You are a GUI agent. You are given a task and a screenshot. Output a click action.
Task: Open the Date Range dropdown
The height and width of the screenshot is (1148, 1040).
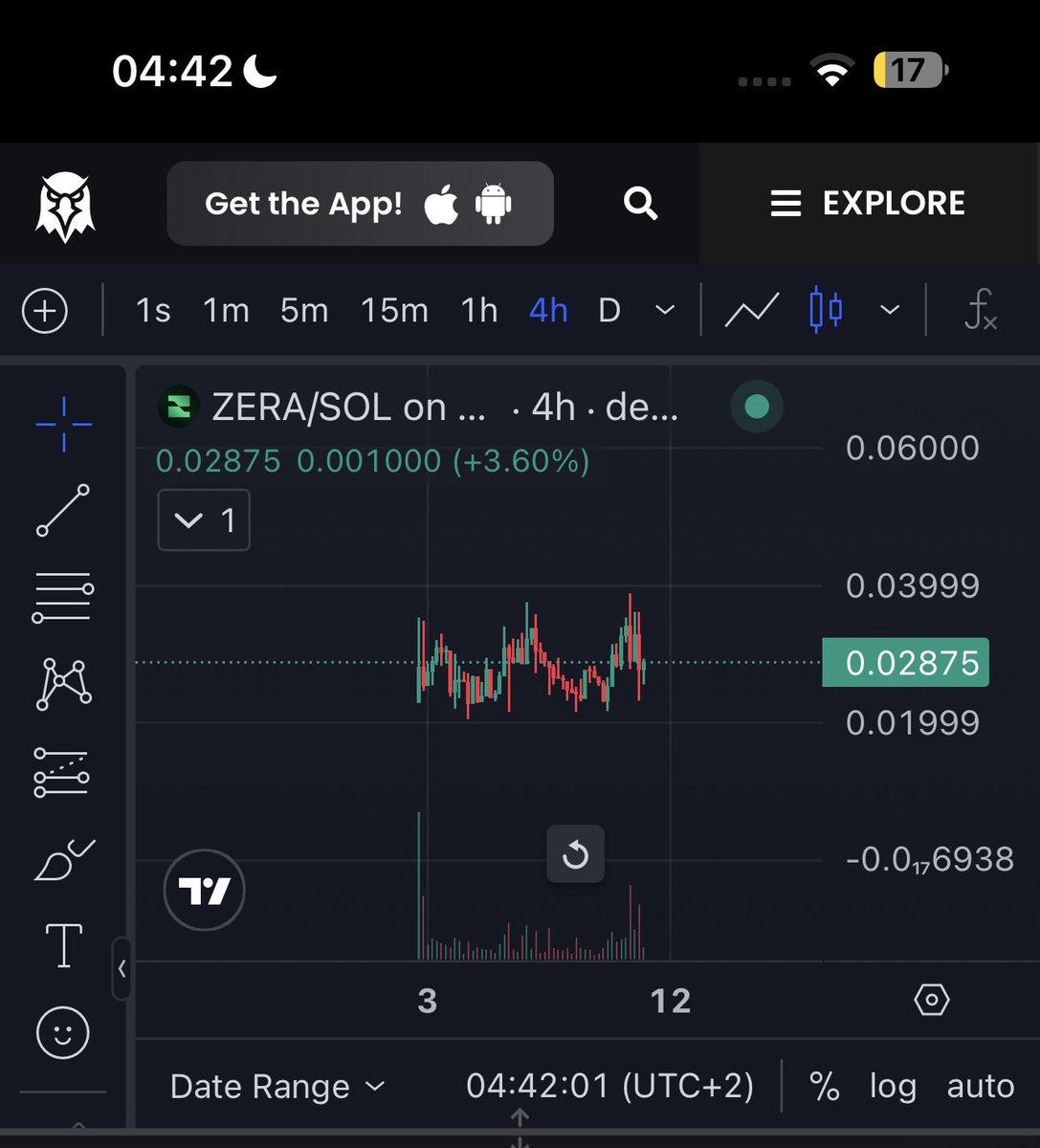pos(277,1087)
